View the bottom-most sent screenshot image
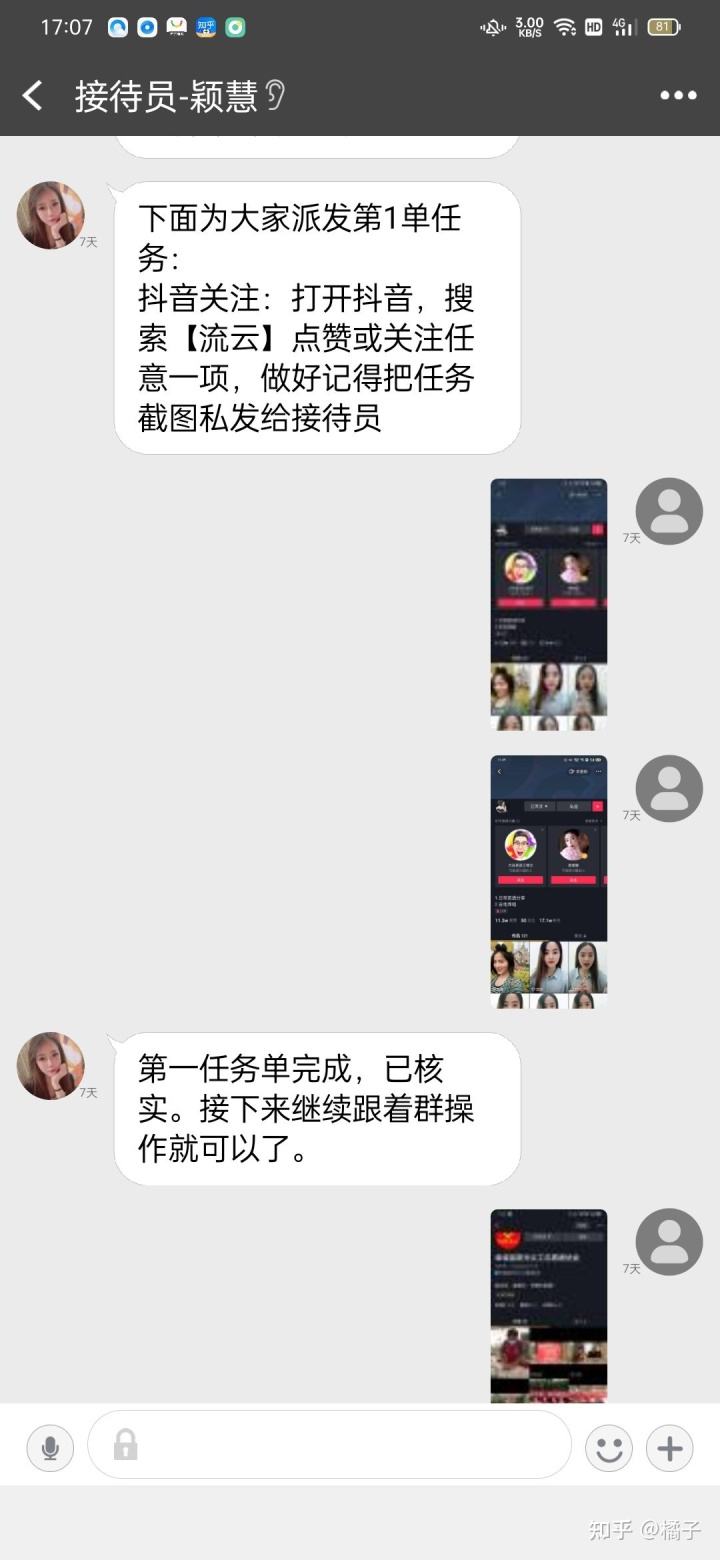The height and width of the screenshot is (1560, 720). click(x=548, y=1300)
